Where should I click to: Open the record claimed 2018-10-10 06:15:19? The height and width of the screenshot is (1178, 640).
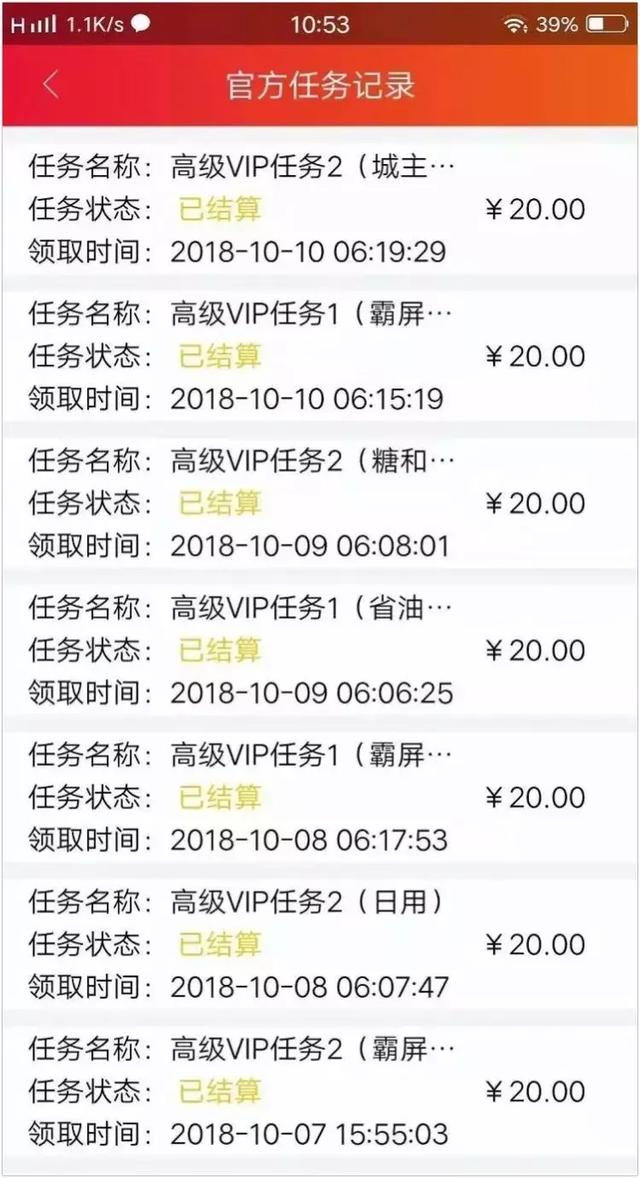(320, 356)
